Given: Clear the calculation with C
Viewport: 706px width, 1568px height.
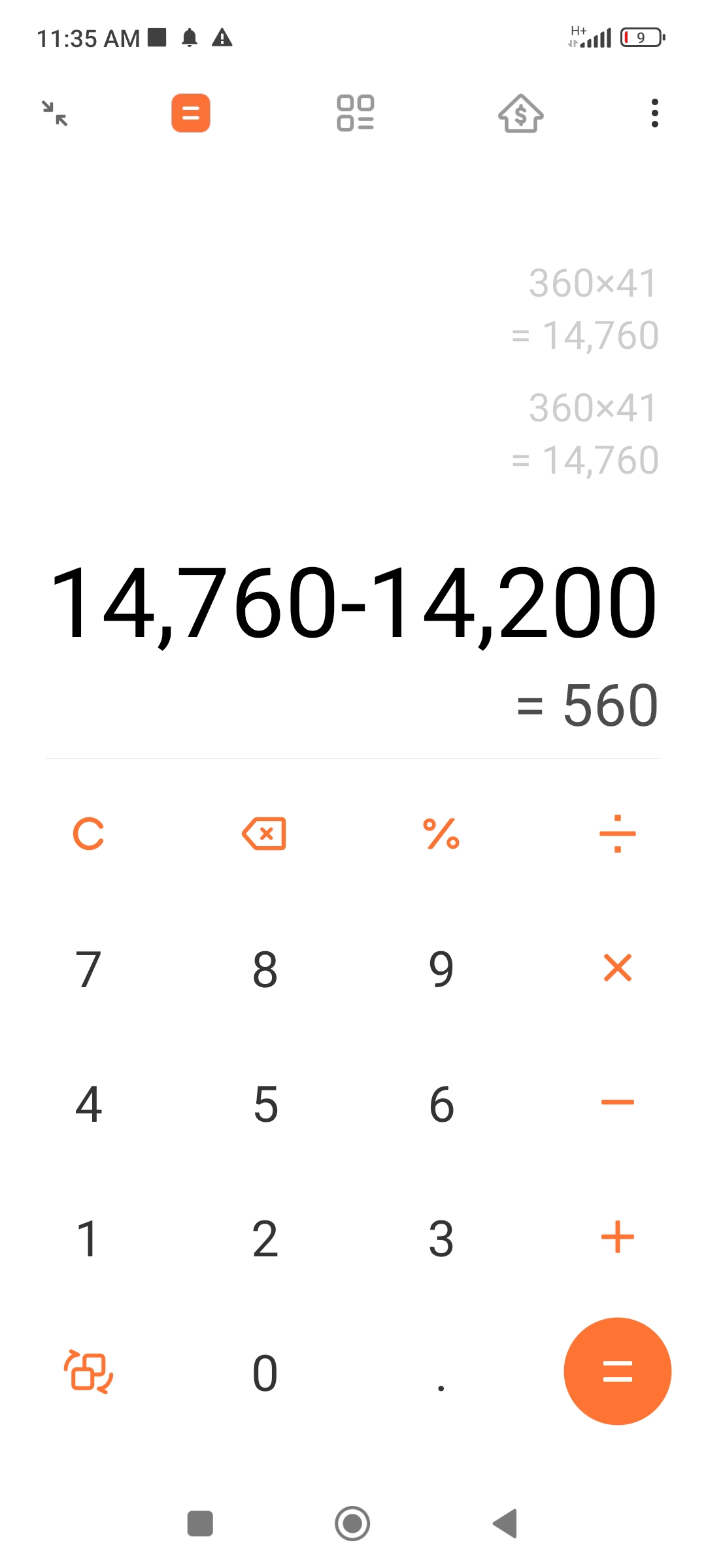Looking at the screenshot, I should click(88, 834).
